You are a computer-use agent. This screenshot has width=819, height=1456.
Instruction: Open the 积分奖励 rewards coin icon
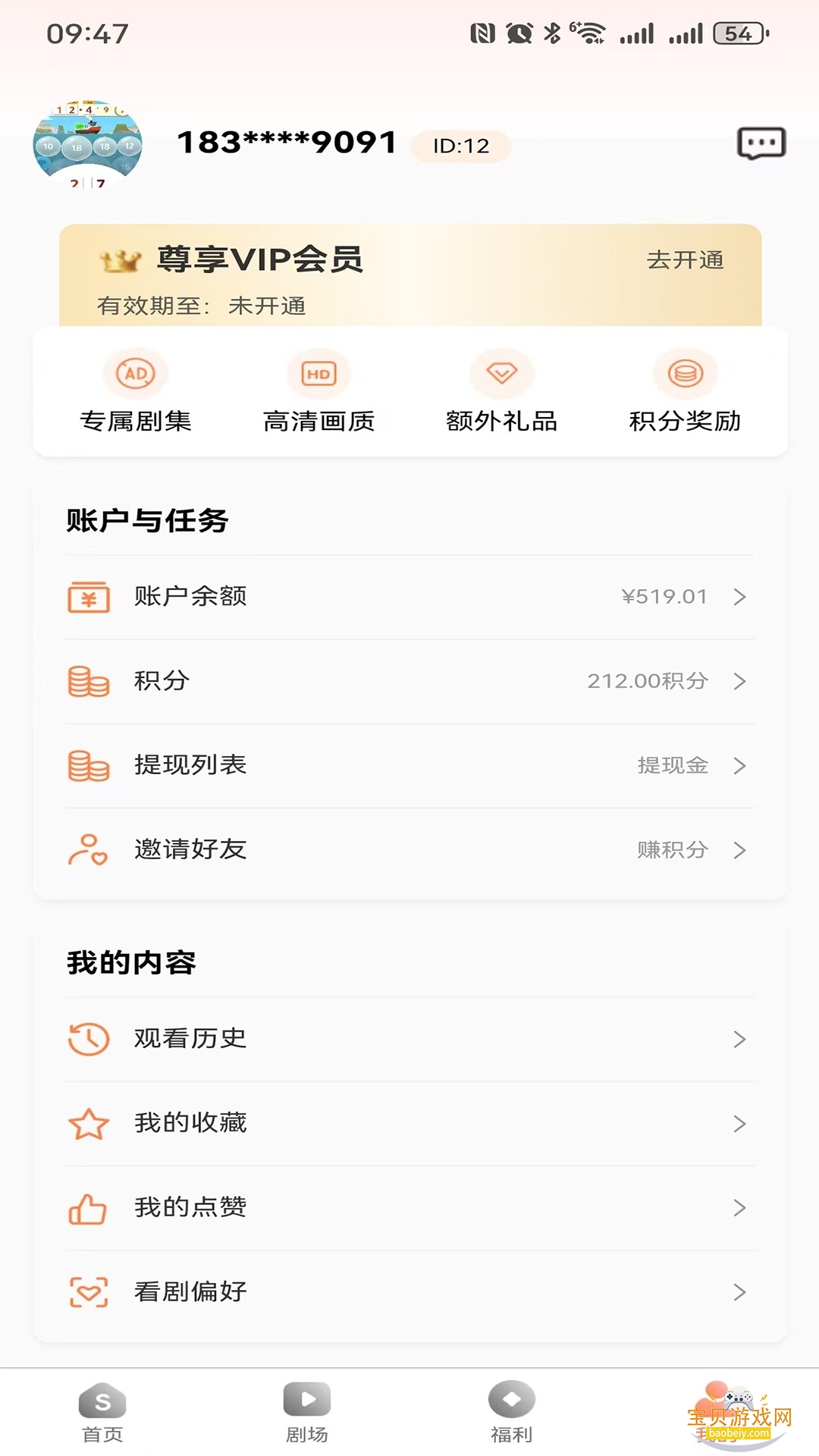coord(685,372)
